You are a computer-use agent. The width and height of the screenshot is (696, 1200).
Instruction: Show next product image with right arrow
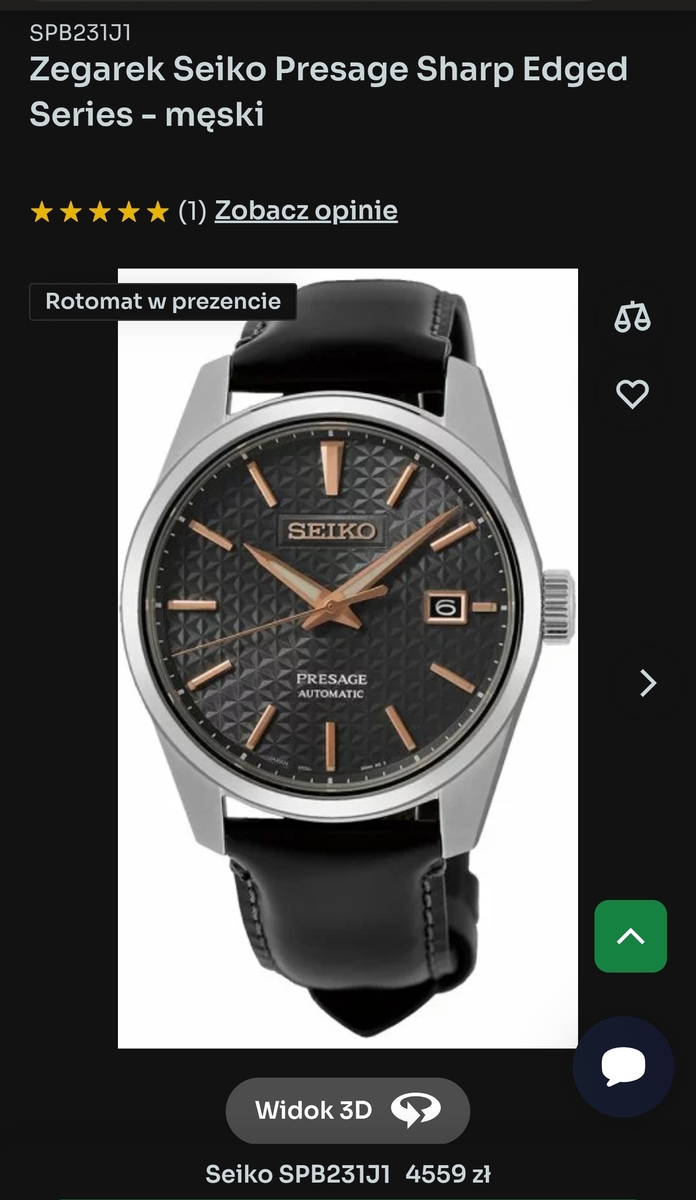tap(648, 683)
